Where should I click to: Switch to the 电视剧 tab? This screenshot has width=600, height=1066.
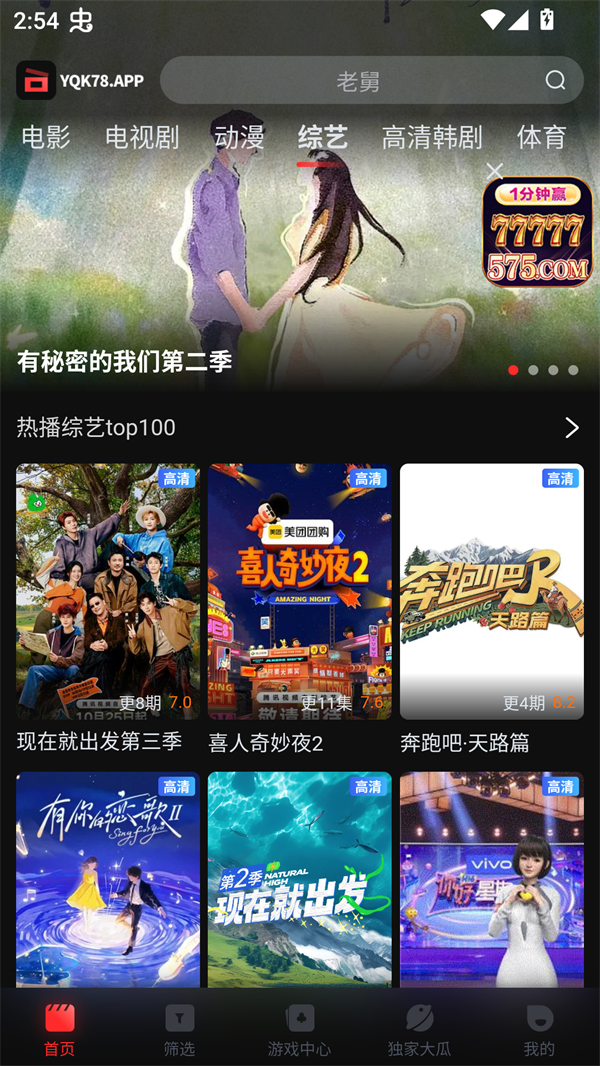click(x=142, y=137)
